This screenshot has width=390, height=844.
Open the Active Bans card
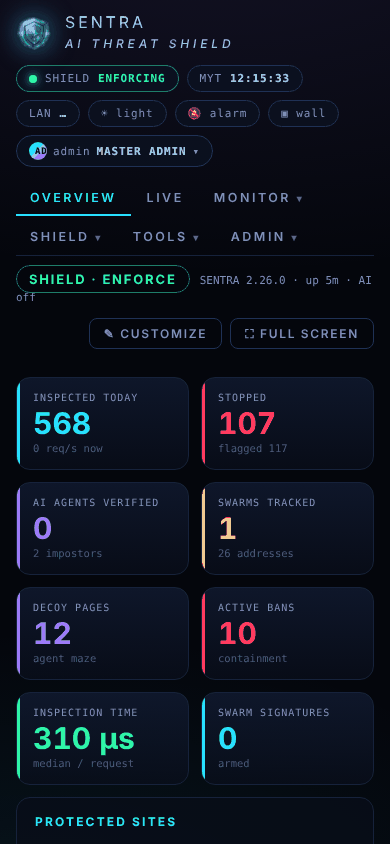[x=288, y=634]
